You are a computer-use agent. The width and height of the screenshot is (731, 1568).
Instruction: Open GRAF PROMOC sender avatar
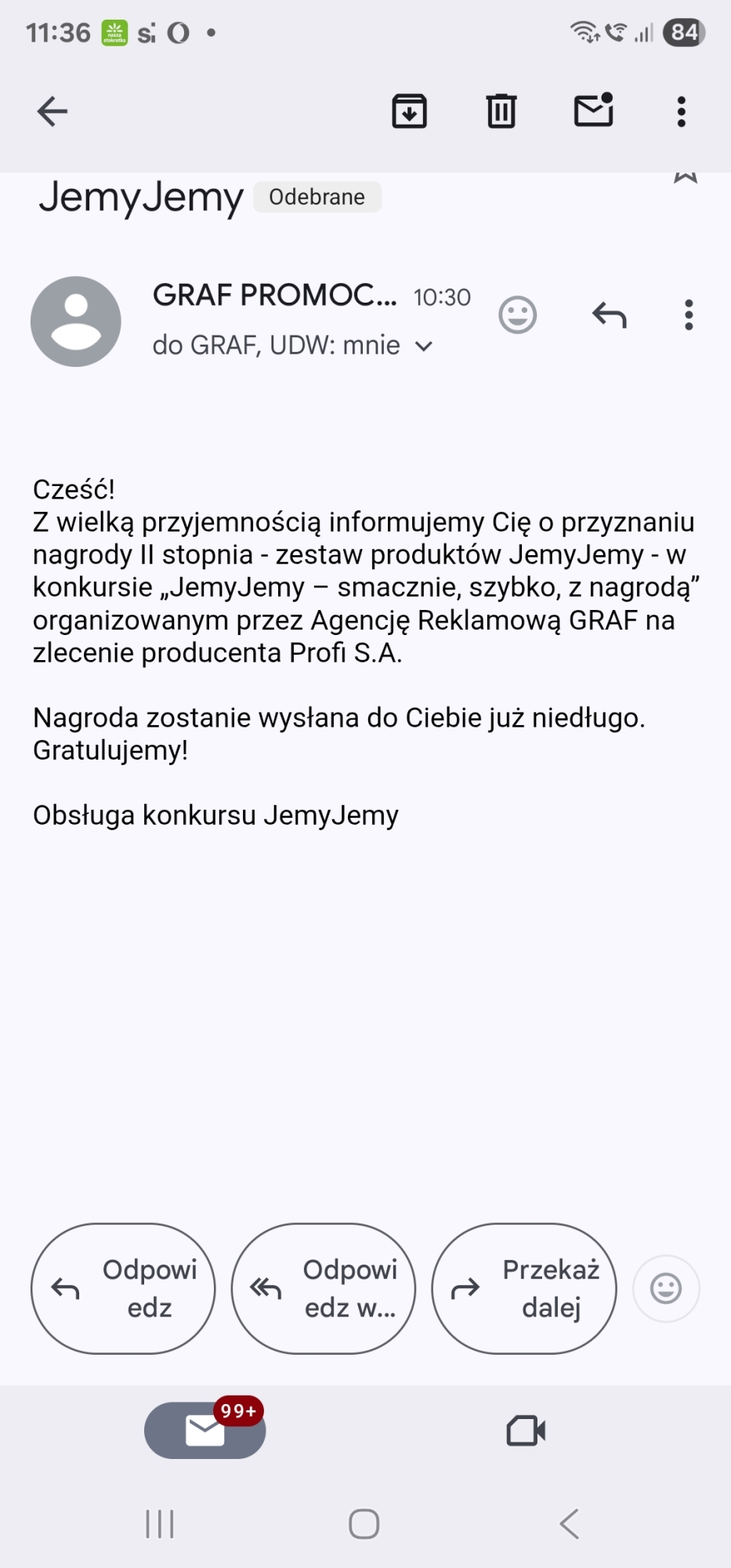[76, 321]
